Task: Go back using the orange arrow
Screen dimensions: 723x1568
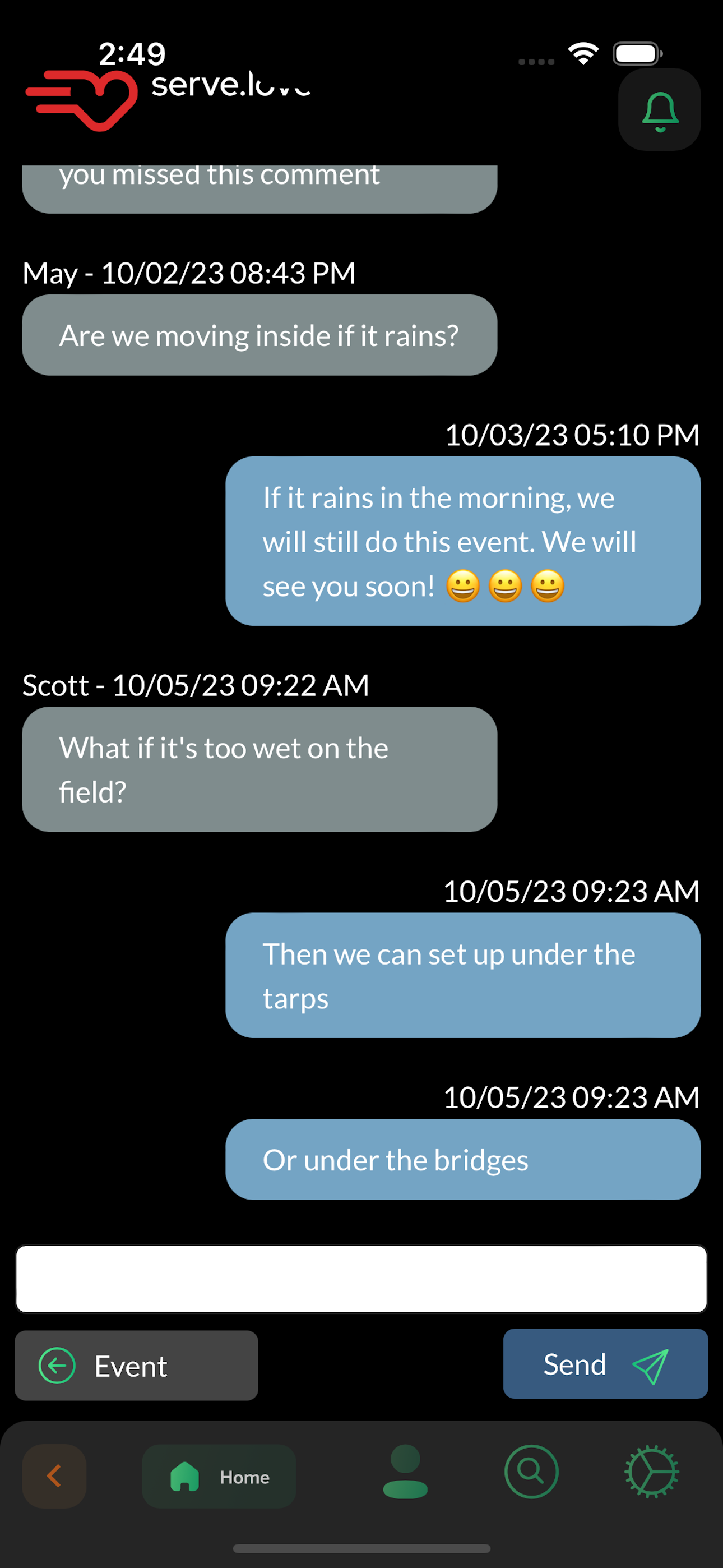Action: click(54, 1475)
